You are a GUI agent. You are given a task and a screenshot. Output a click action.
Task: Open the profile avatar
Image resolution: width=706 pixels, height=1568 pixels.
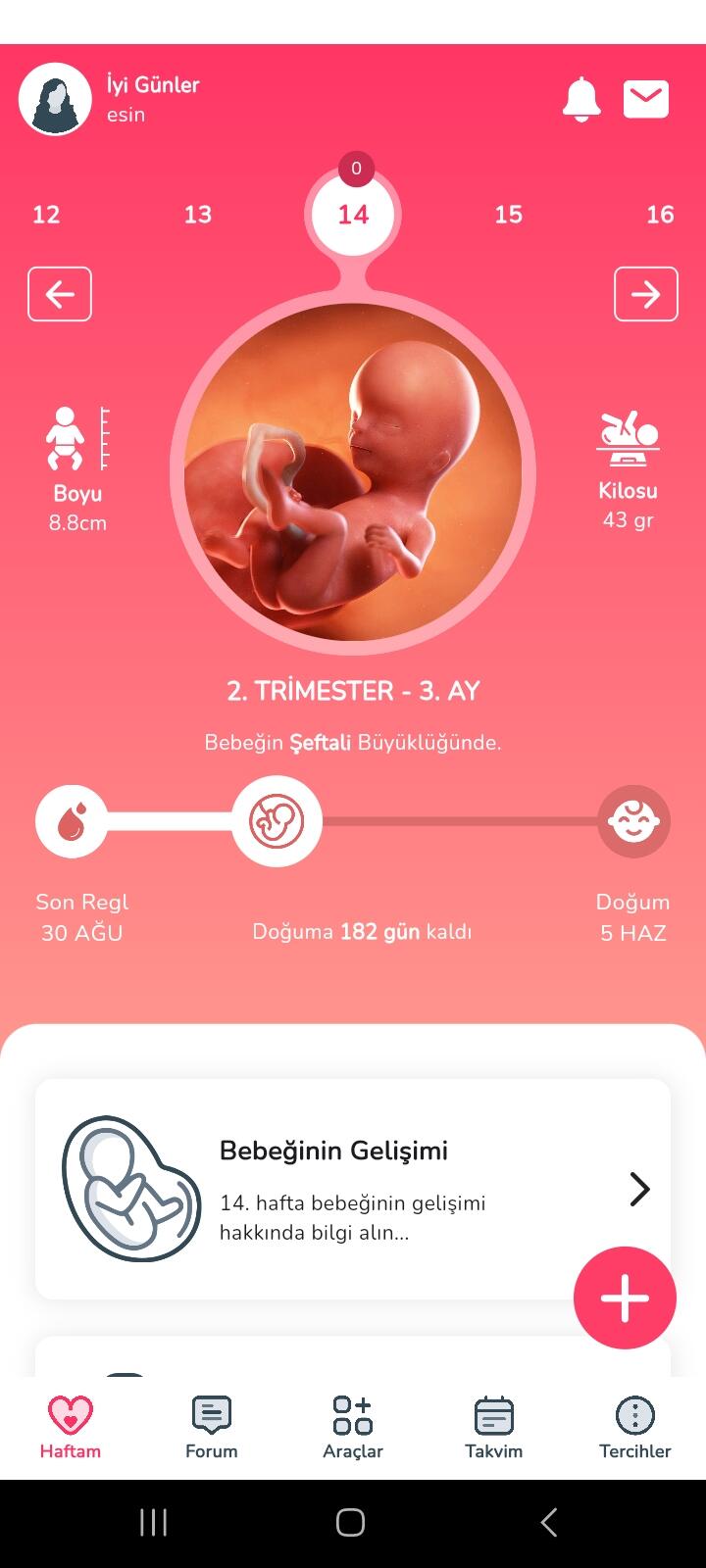[55, 99]
